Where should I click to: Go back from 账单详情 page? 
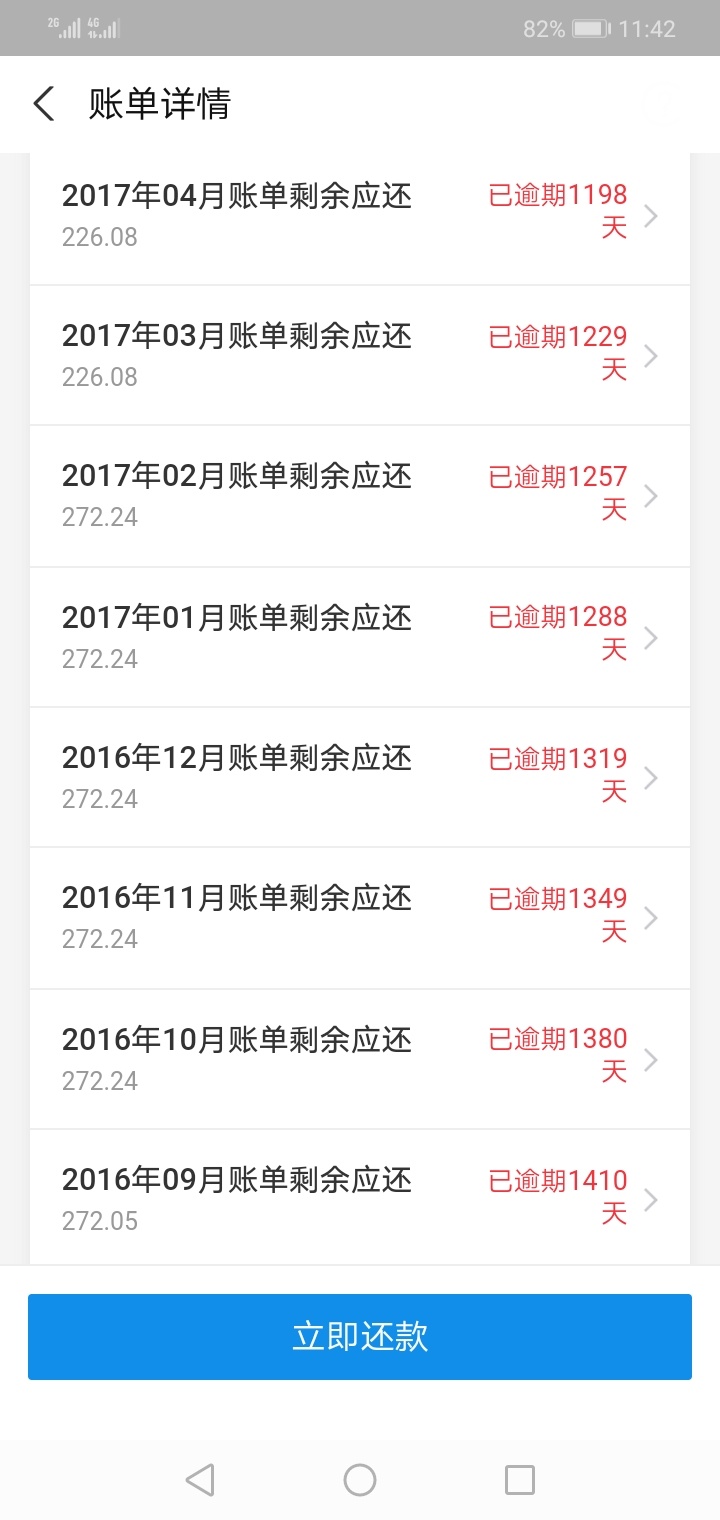(x=44, y=104)
